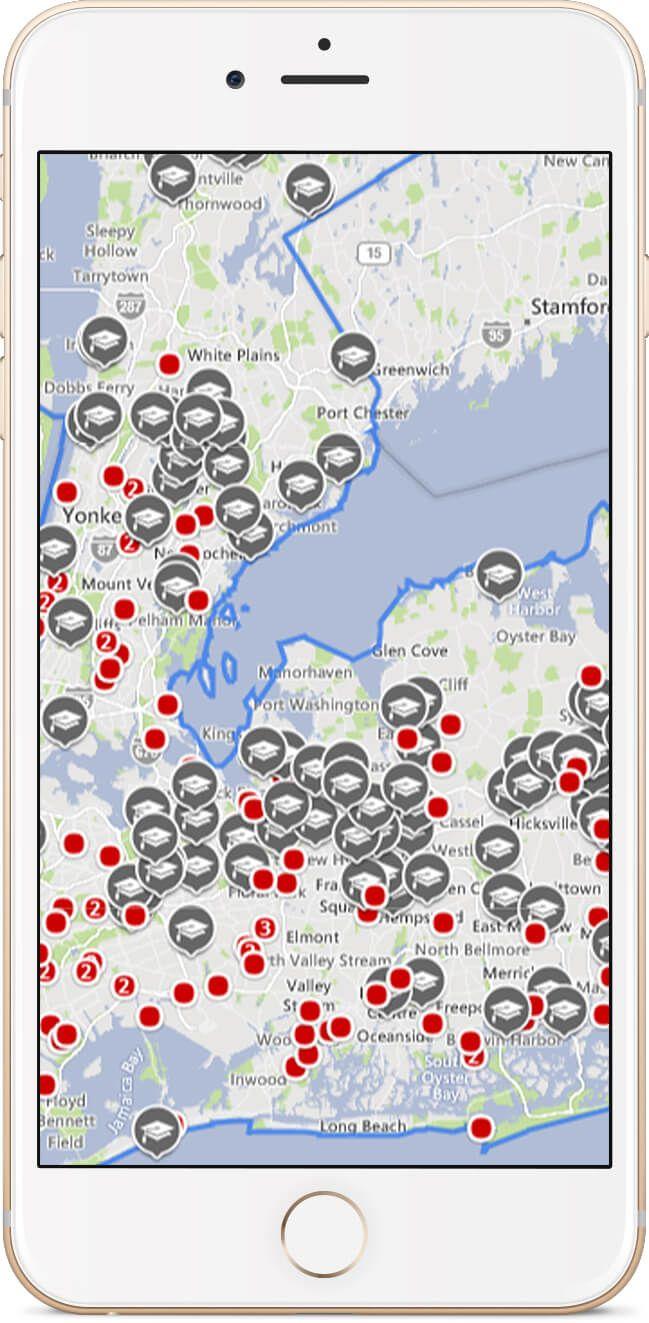Tap the red marker east of Long Beach
The width and height of the screenshot is (649, 1323).
pyautogui.click(x=481, y=1128)
